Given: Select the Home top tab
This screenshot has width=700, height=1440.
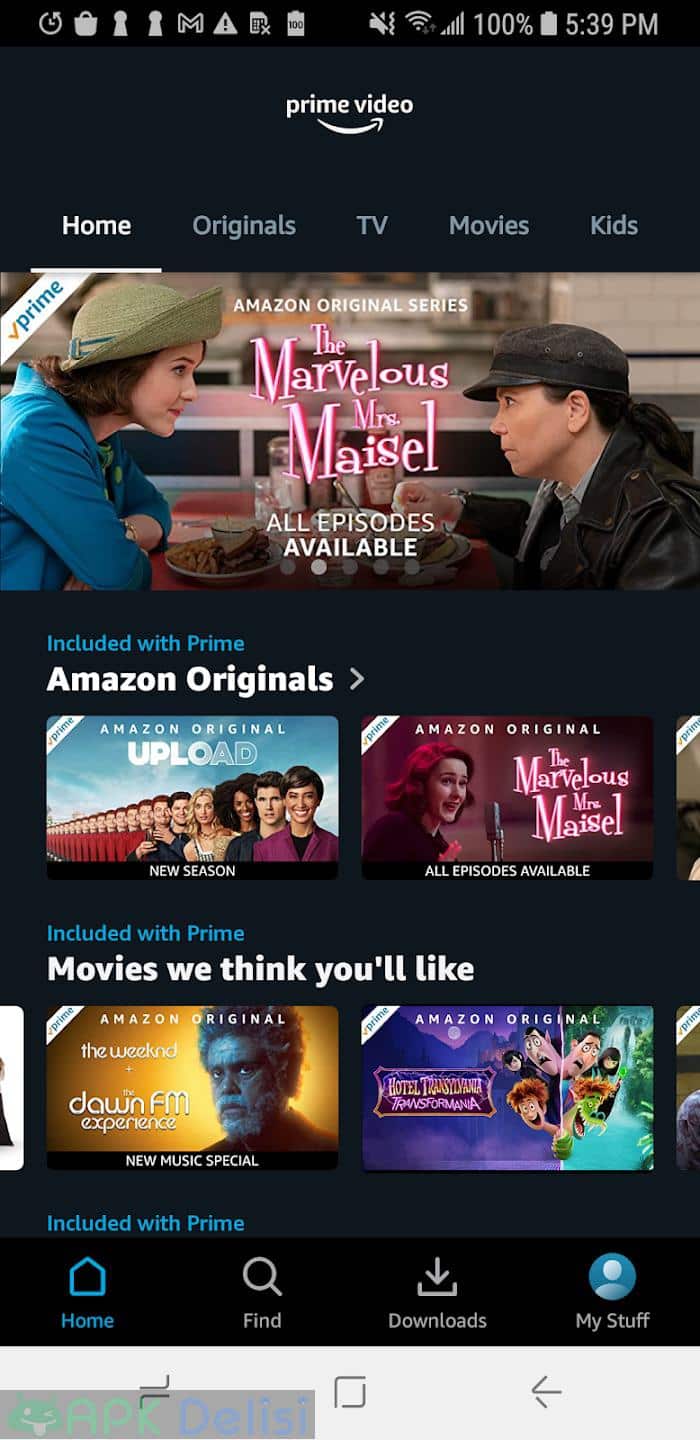Looking at the screenshot, I should point(96,226).
